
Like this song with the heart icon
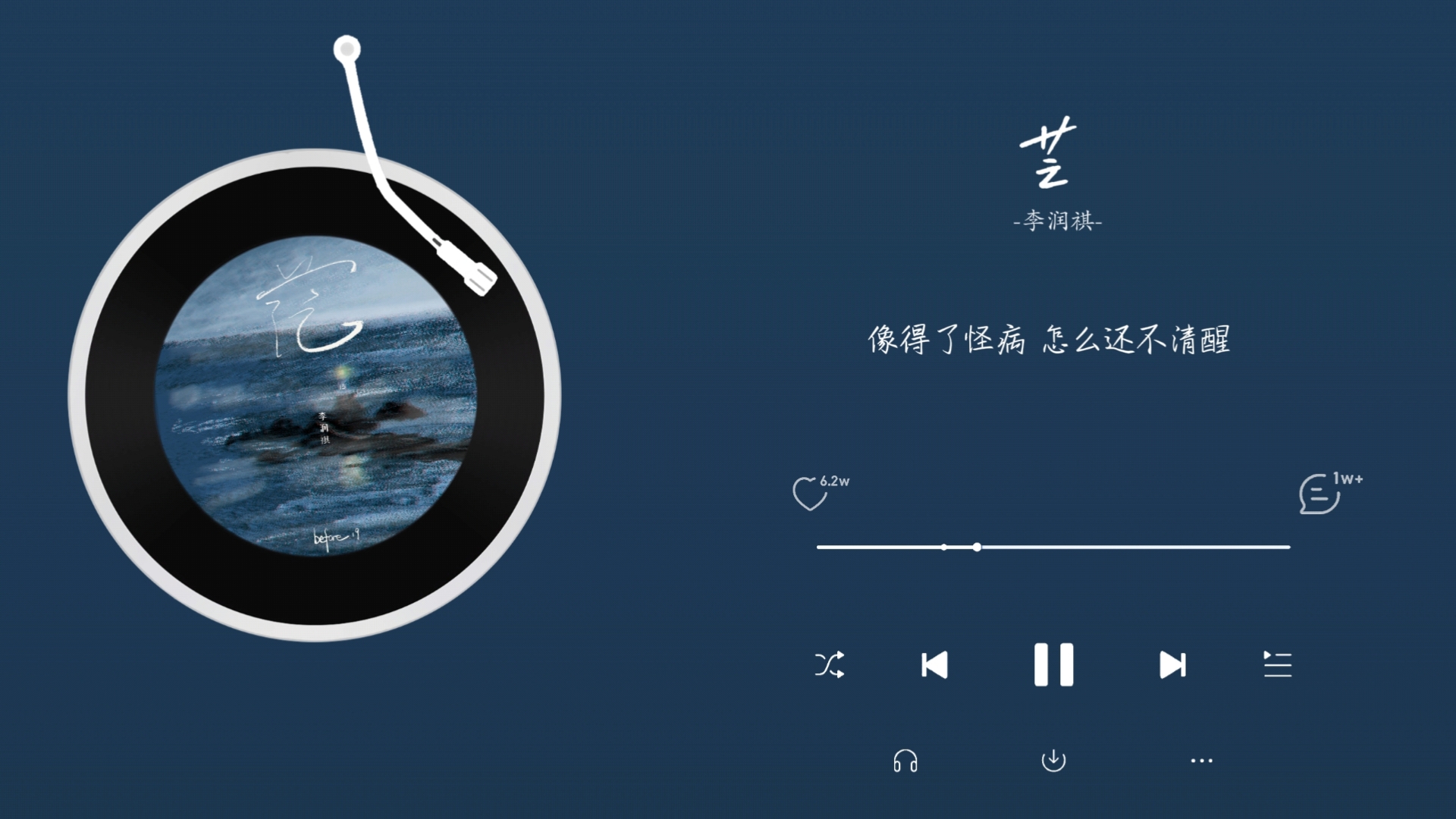809,494
